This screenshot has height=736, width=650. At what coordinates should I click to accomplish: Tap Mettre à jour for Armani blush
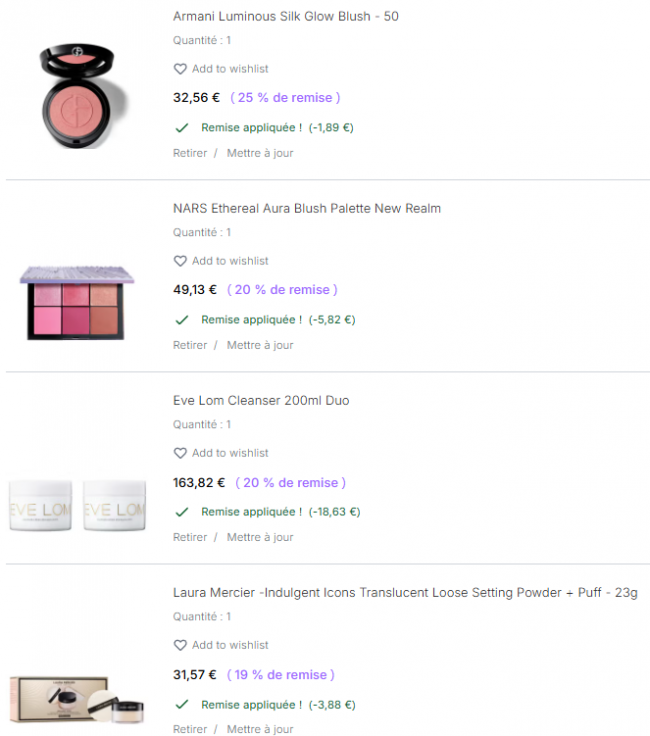click(x=260, y=153)
